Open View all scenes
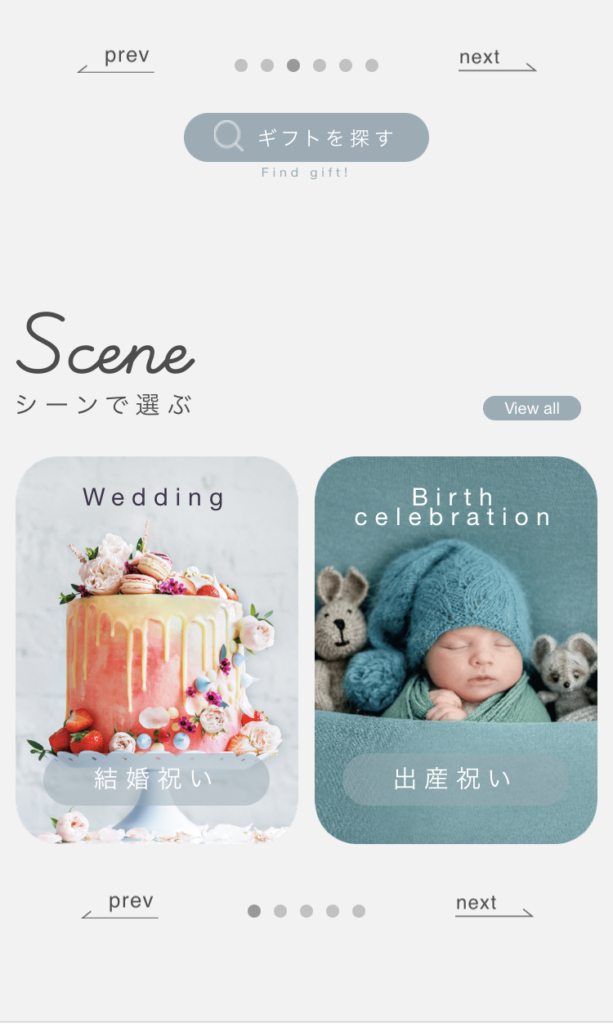Image resolution: width=613 pixels, height=1024 pixels. [531, 408]
